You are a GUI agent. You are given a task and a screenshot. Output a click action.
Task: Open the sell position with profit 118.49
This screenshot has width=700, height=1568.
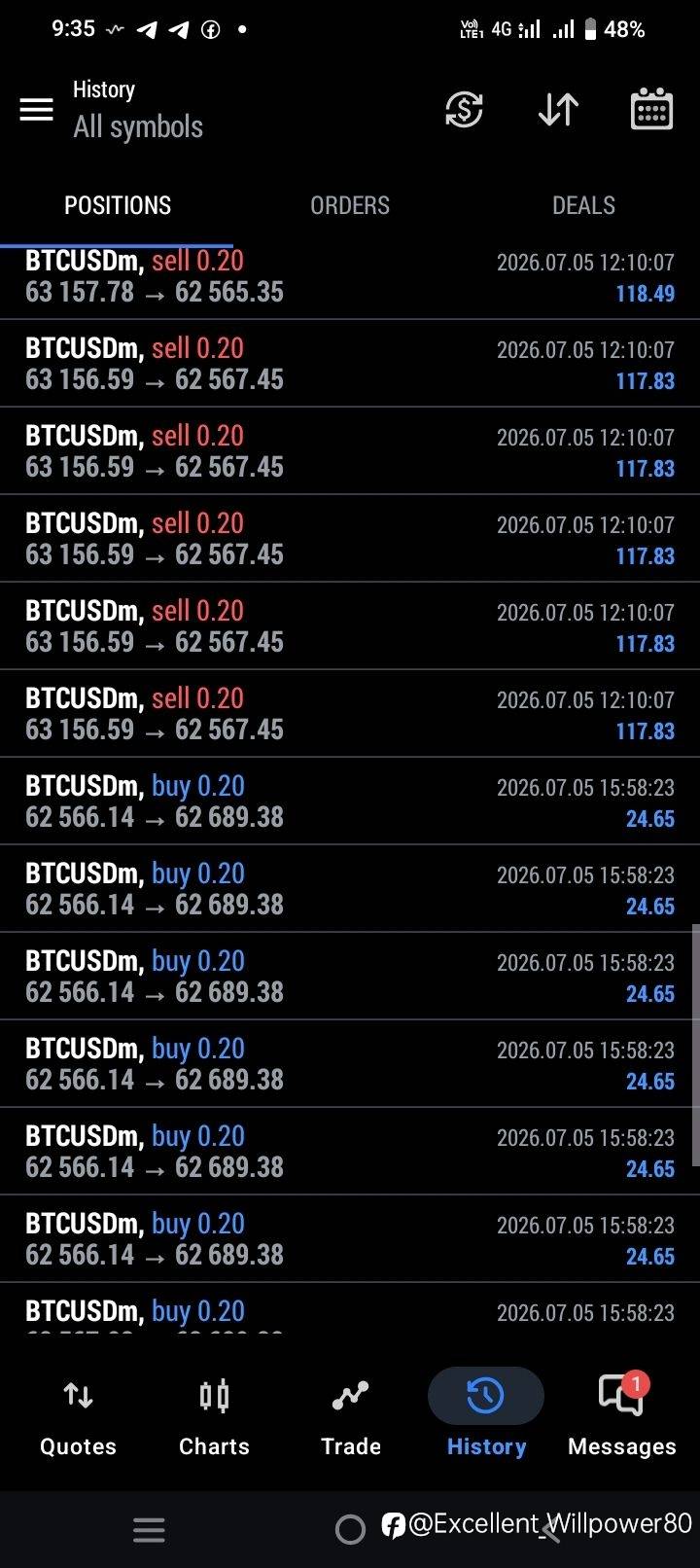point(350,276)
